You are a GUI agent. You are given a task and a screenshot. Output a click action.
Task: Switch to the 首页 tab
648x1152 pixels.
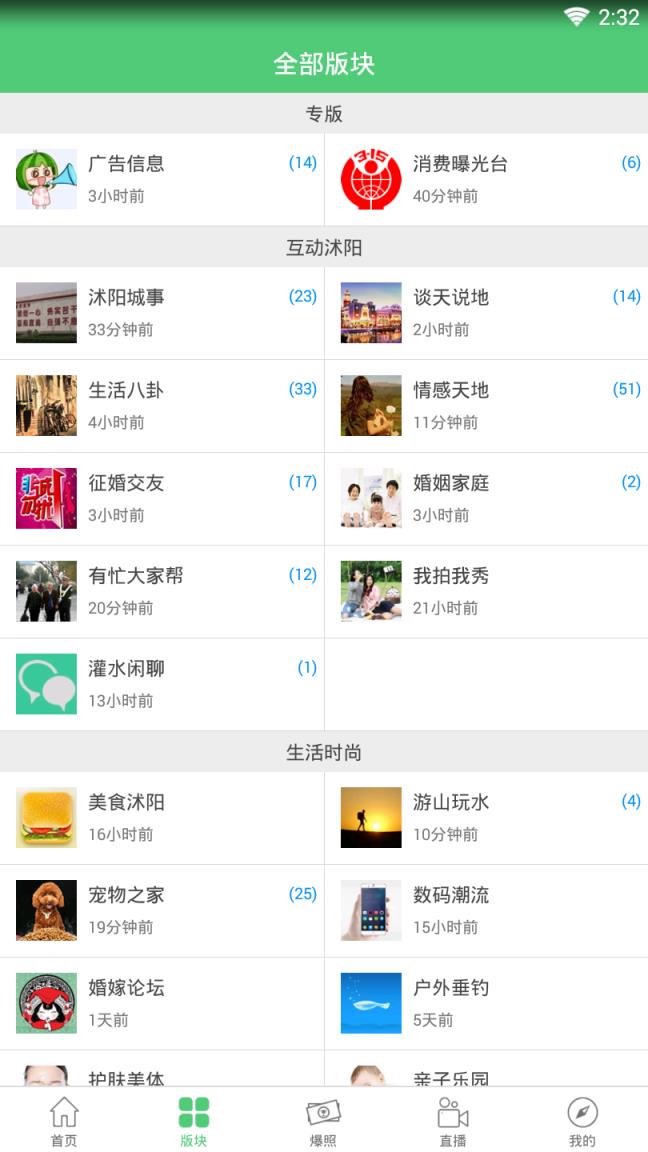[64, 1121]
